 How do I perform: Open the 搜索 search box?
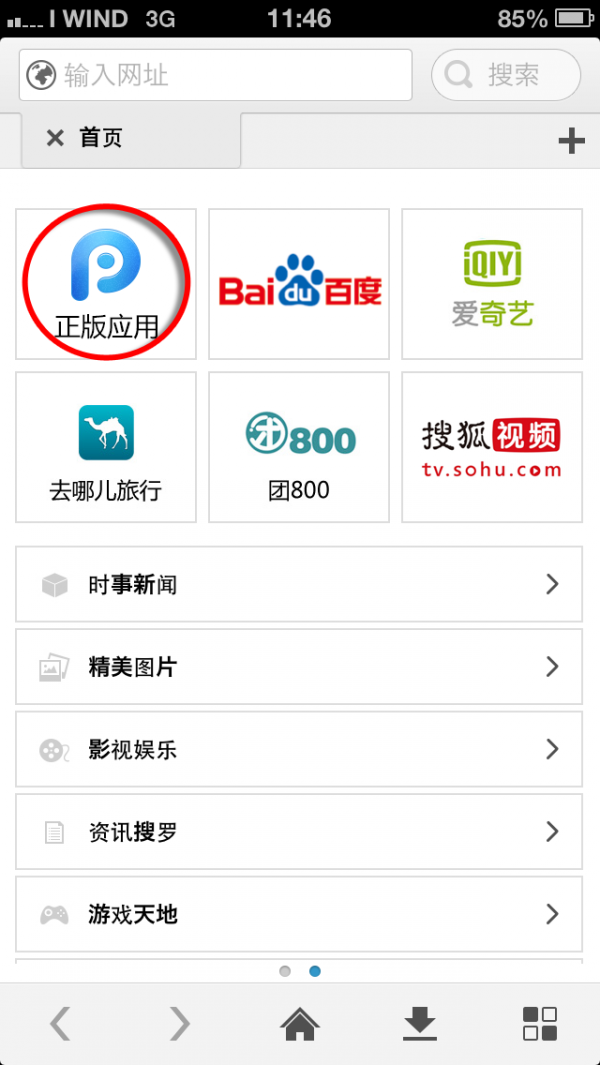[x=506, y=75]
